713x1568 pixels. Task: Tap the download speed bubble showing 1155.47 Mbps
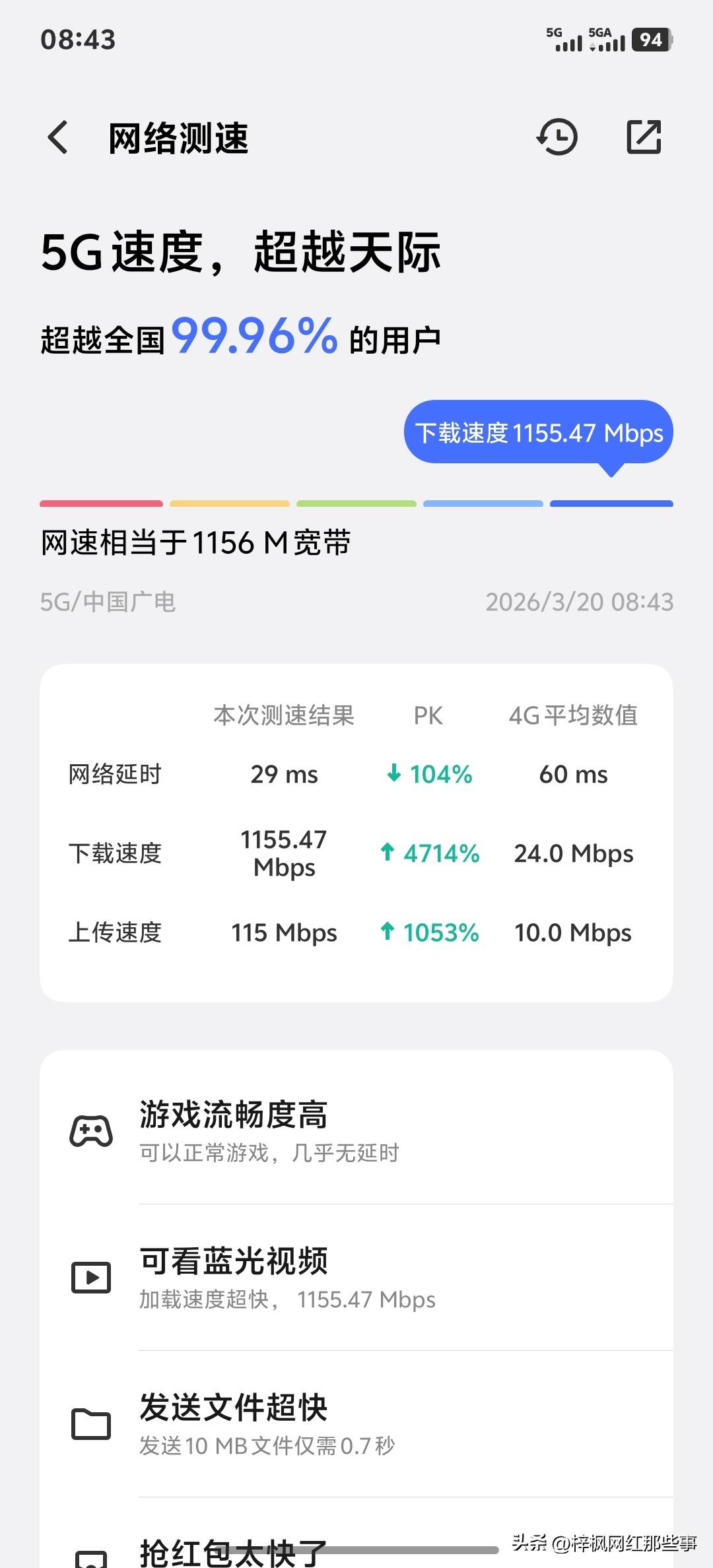pyautogui.click(x=538, y=433)
